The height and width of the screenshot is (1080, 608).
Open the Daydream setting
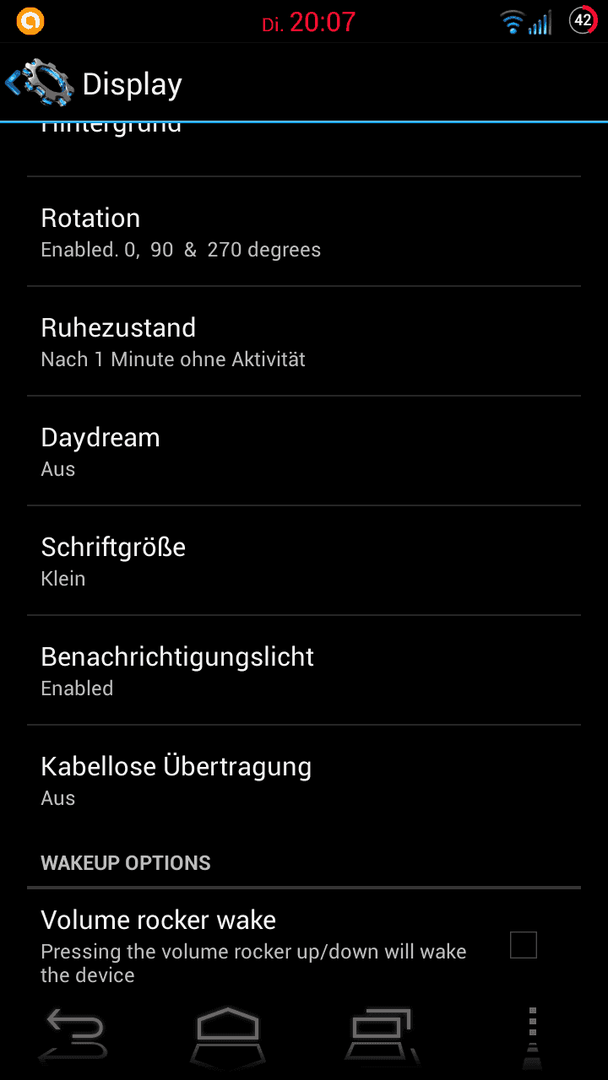pyautogui.click(x=304, y=450)
